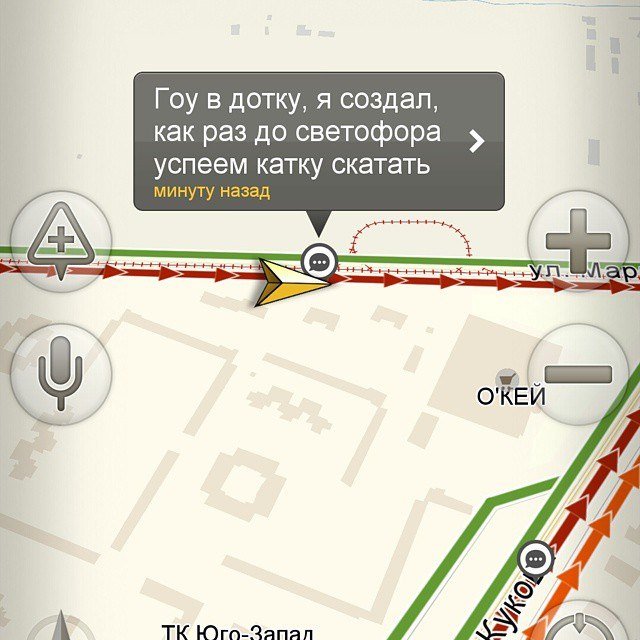Screen dimensions: 640x640
Task: Tap the compass button
Action: (60, 628)
